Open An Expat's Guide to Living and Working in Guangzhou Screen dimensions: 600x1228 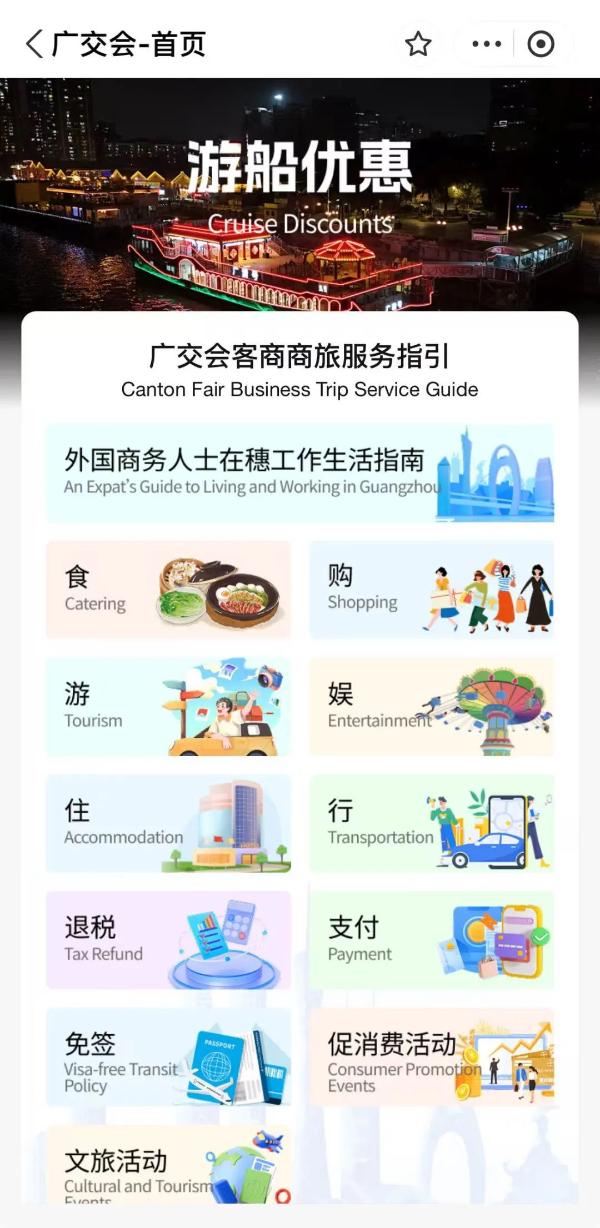click(x=300, y=473)
